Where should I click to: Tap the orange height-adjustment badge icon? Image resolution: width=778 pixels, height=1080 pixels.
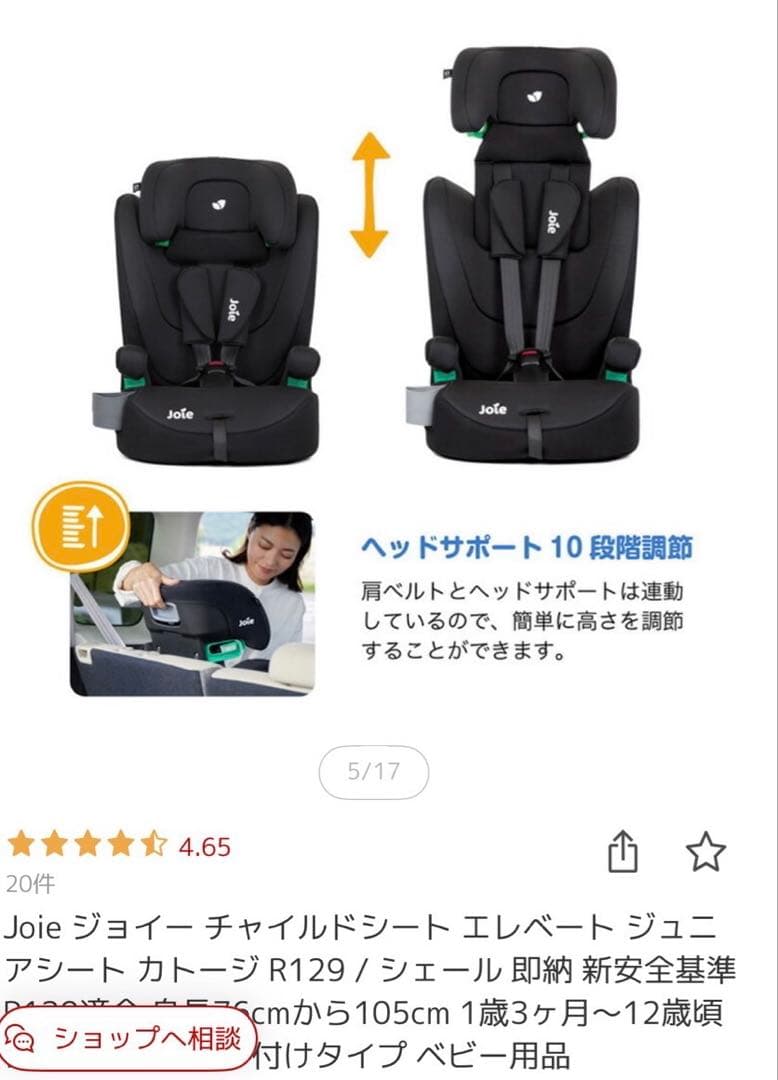tap(82, 523)
